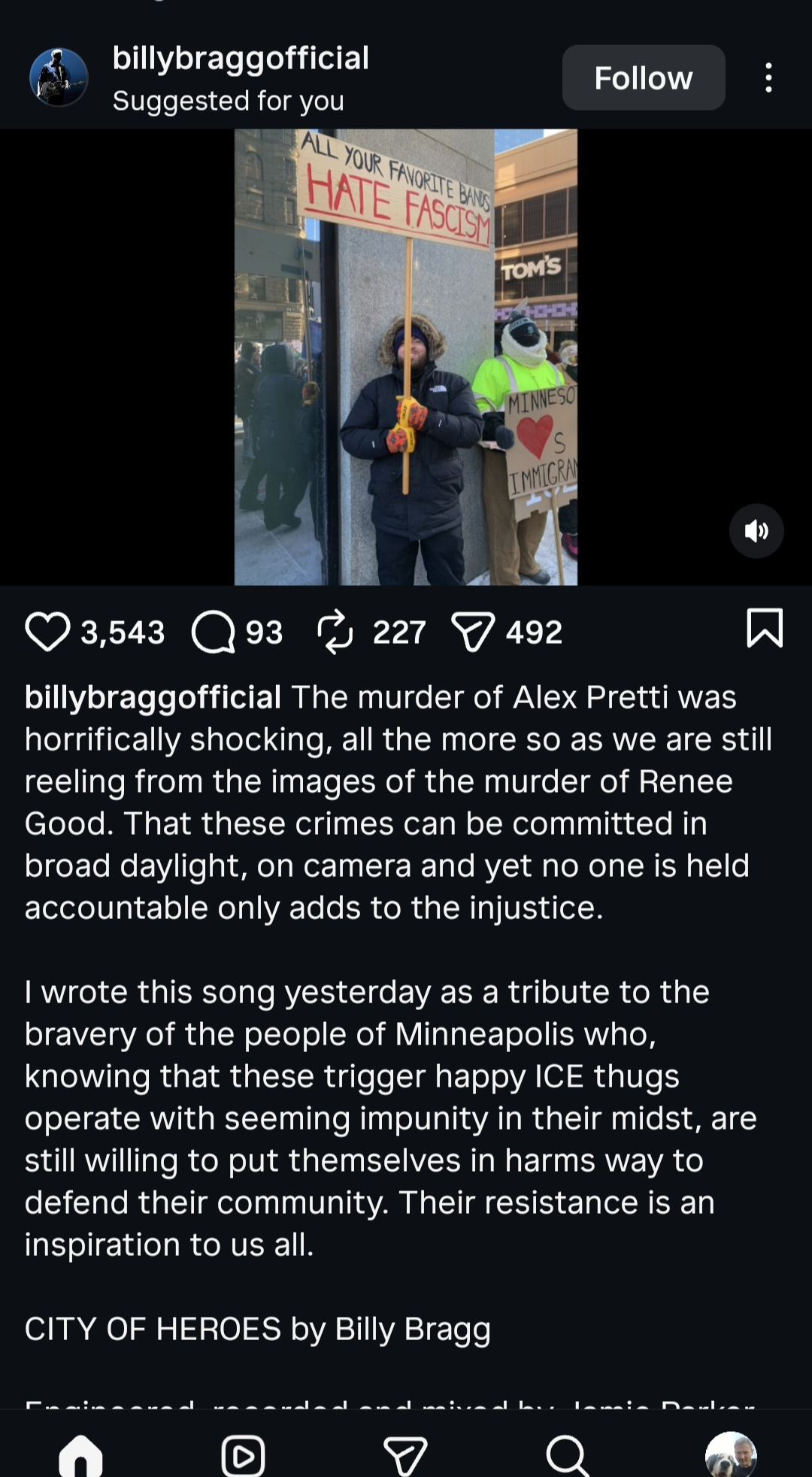
Task: Switch to the Reels tab
Action: [243, 1455]
